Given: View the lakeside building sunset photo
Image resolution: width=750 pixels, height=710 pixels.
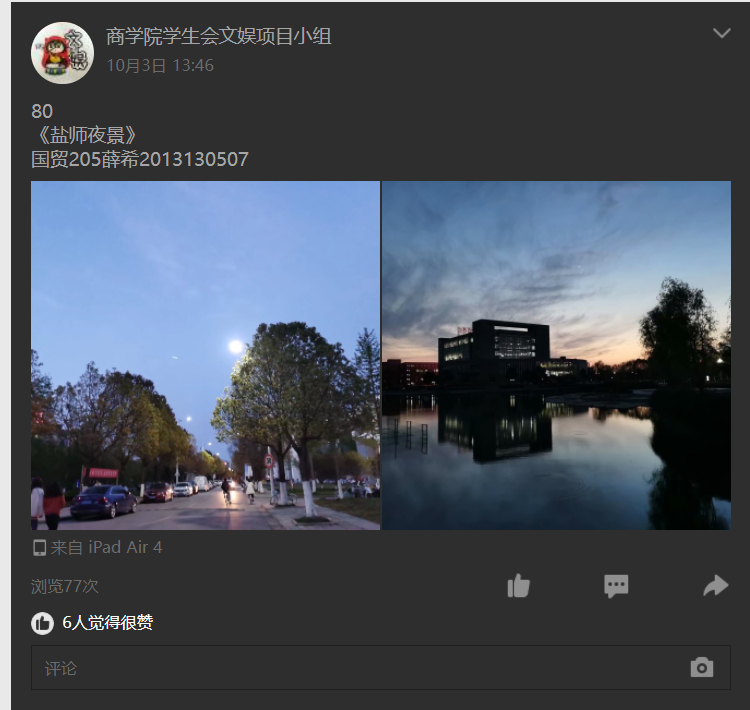Looking at the screenshot, I should (556, 355).
